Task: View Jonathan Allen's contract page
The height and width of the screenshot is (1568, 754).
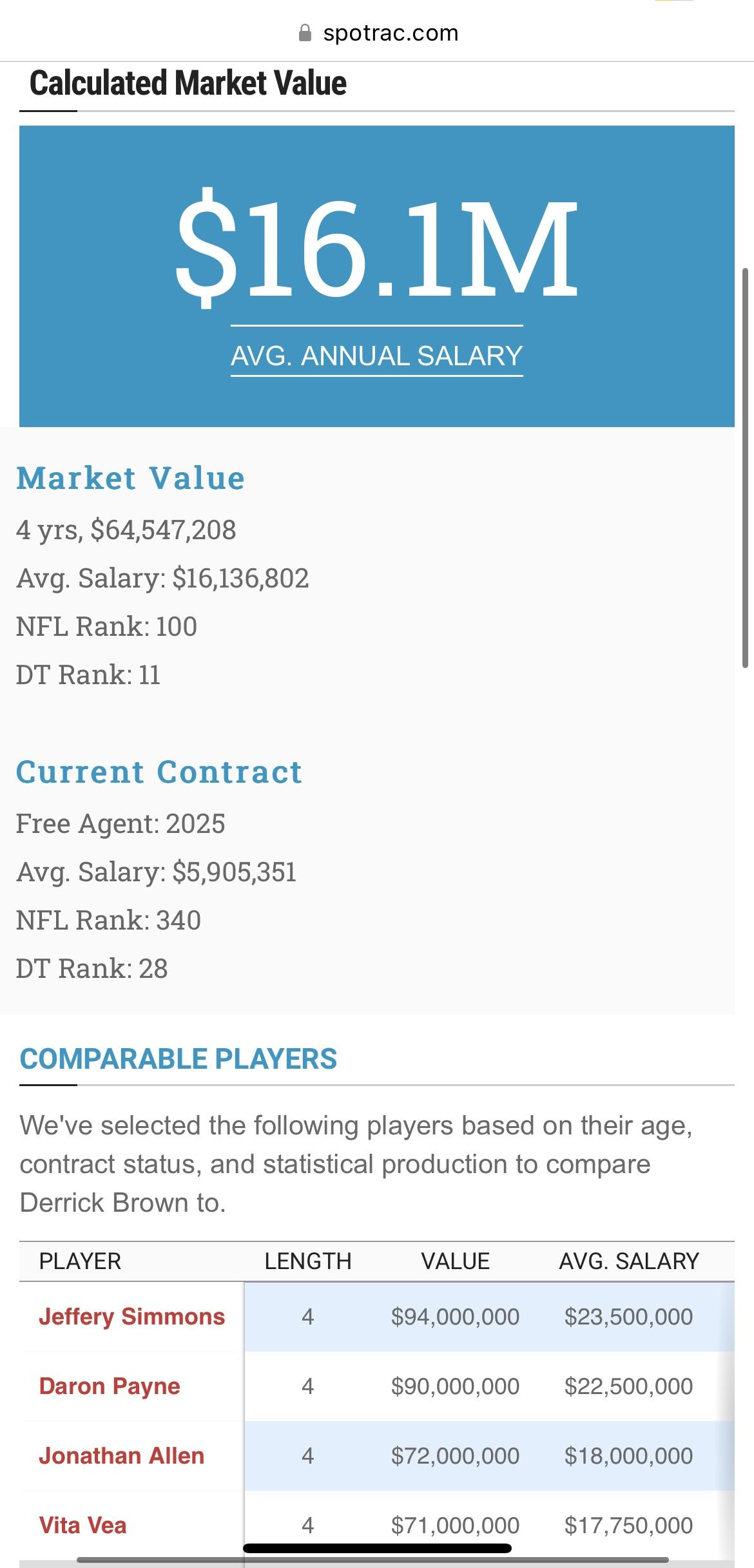Action: pos(122,1455)
